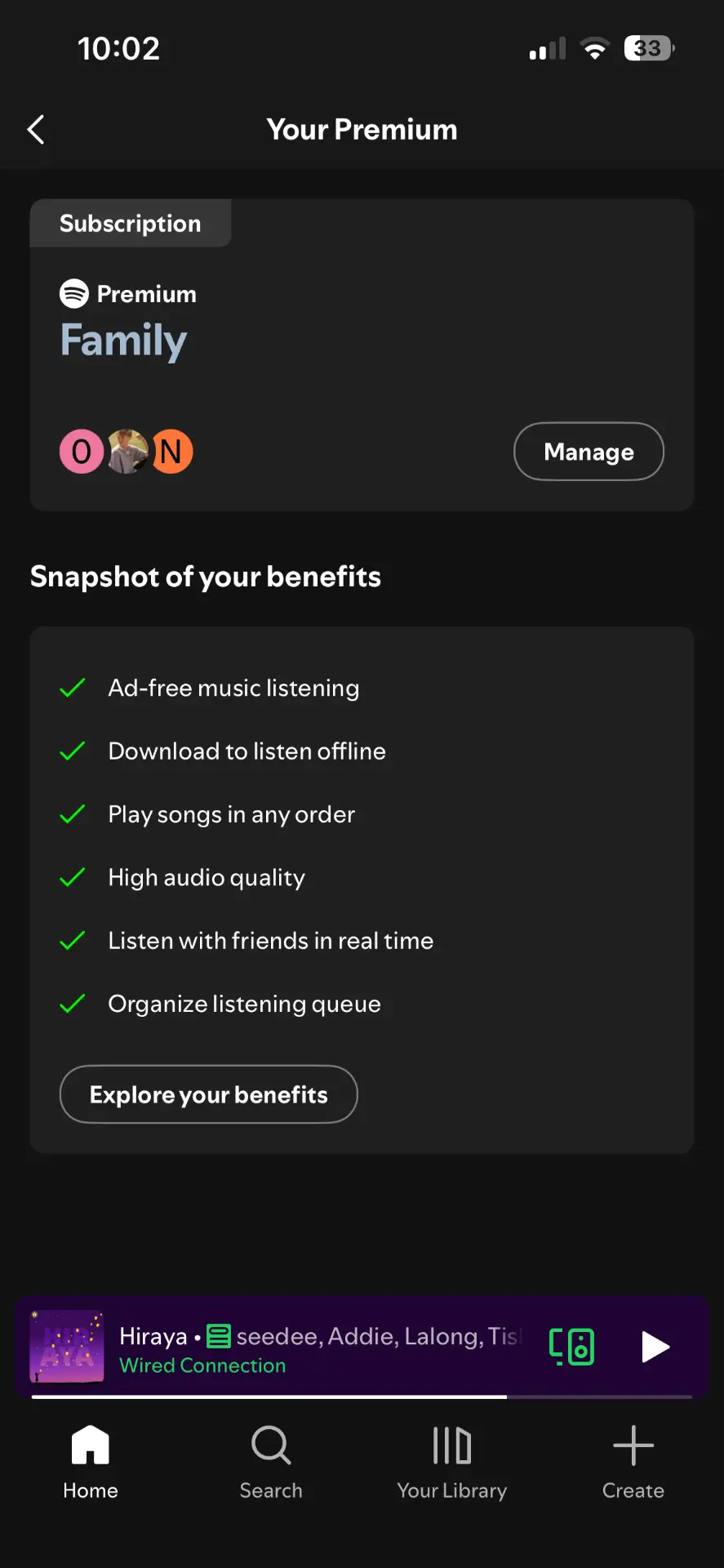Image resolution: width=724 pixels, height=1568 pixels.
Task: Switch to the Search tab
Action: 271,1462
